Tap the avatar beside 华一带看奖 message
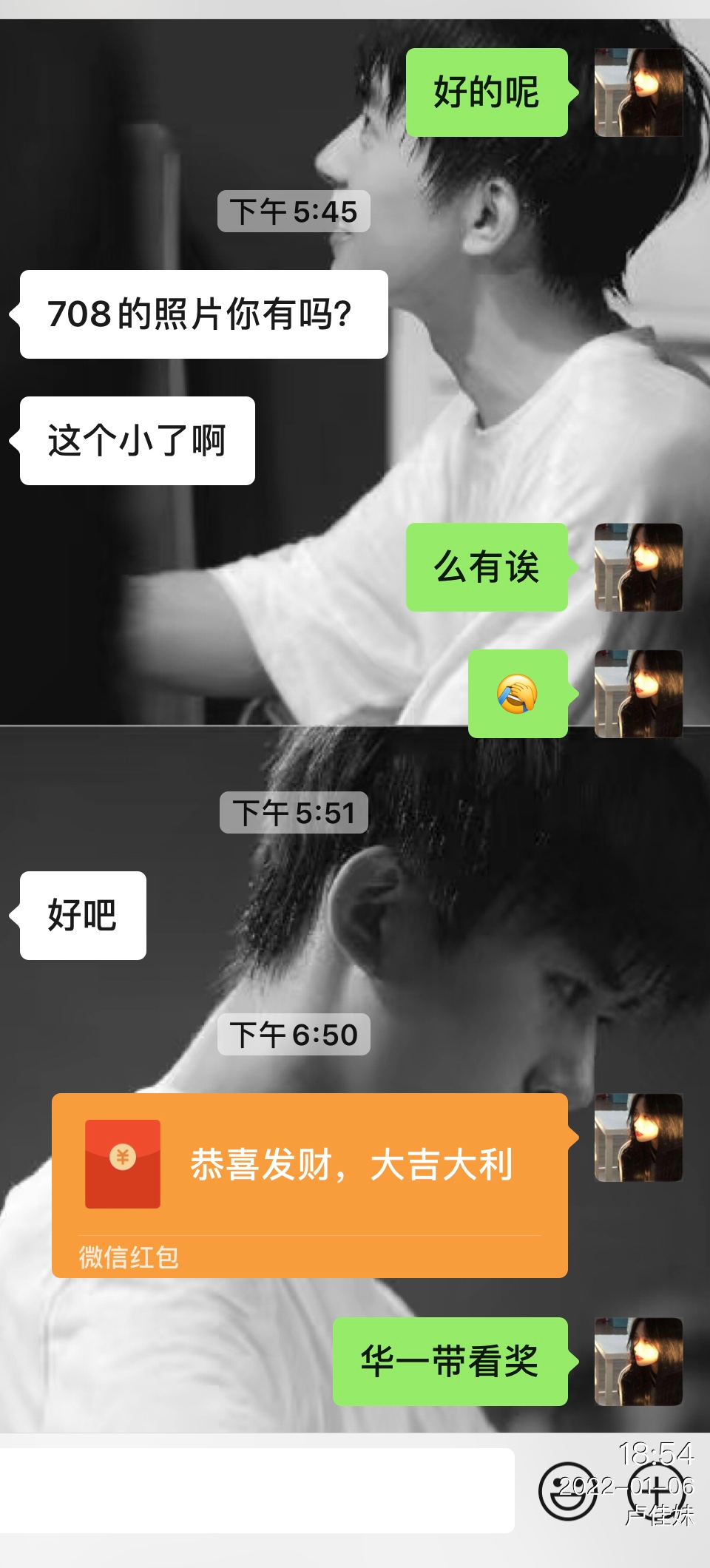Screen dimensions: 710x1568 638,1362
